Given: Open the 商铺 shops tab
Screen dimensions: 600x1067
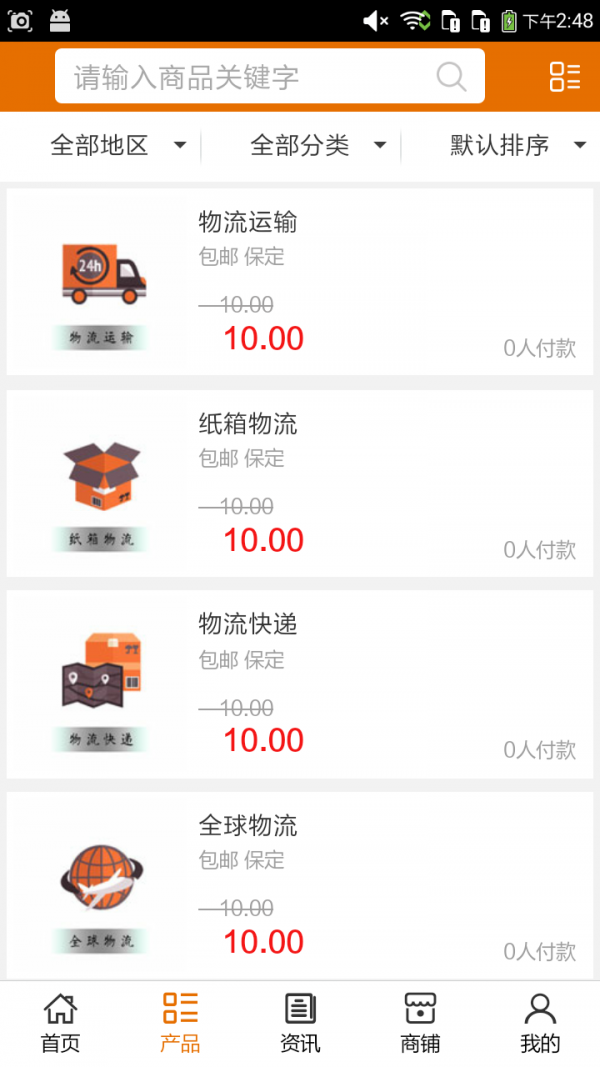Looking at the screenshot, I should pyautogui.click(x=420, y=1023).
